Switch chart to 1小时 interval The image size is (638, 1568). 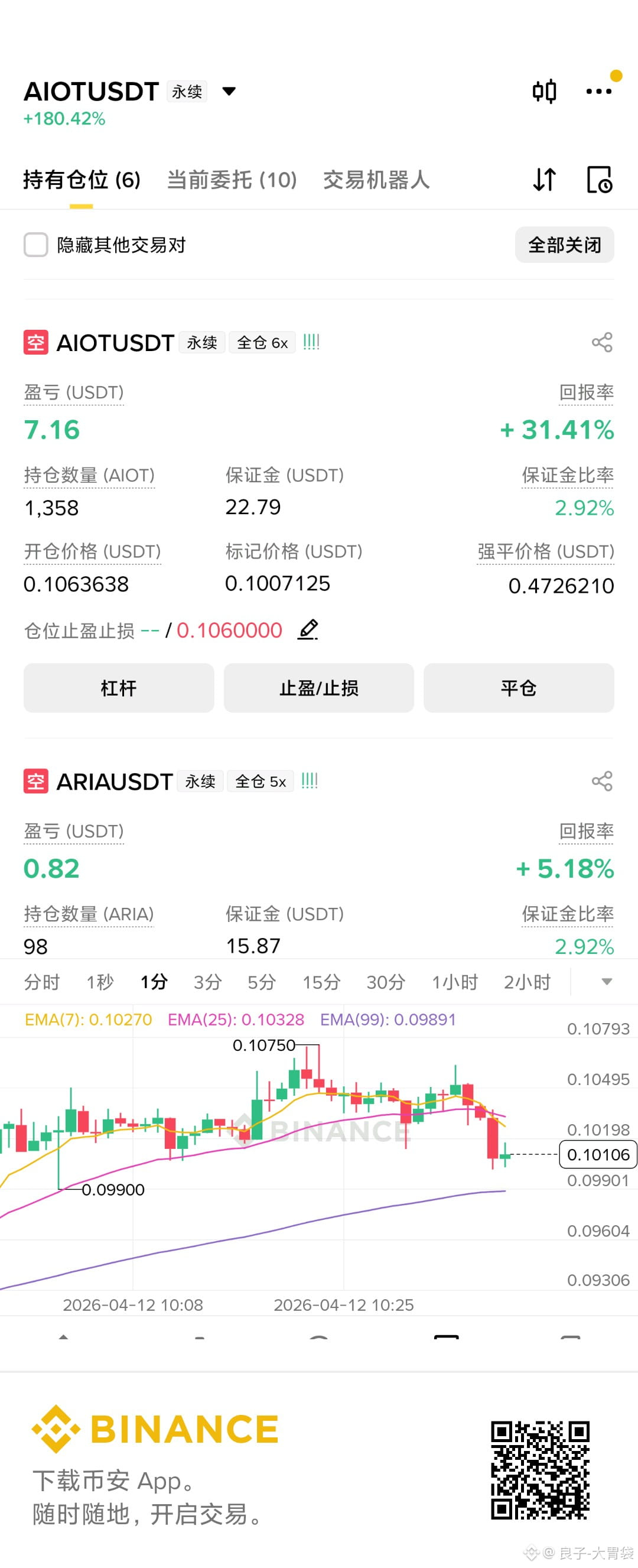454,982
